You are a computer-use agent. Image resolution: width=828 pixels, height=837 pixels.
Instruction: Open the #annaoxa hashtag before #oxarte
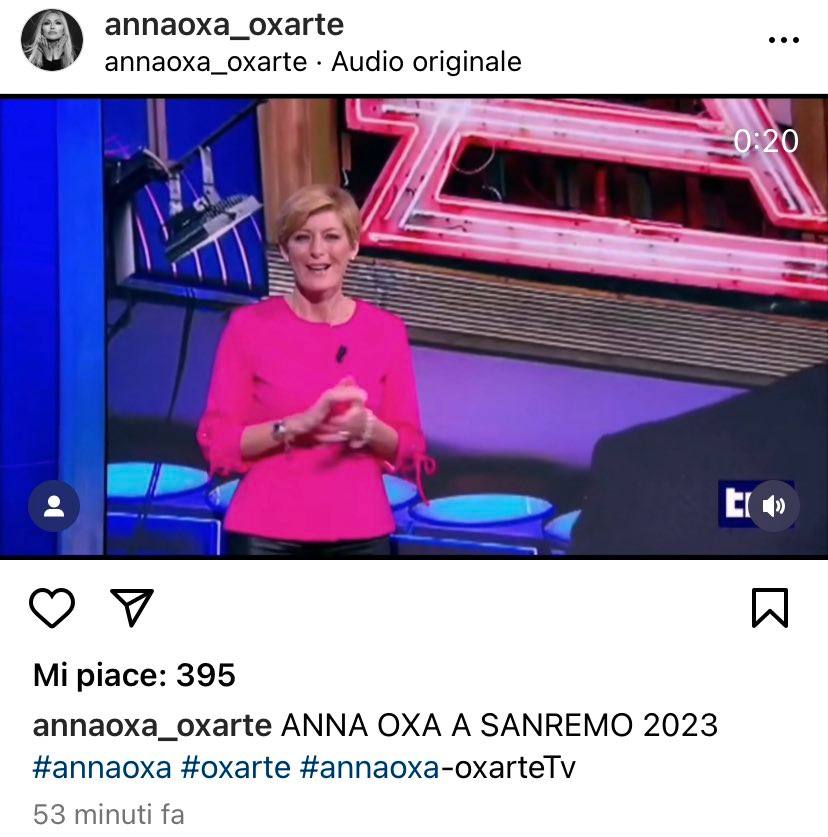[x=101, y=767]
